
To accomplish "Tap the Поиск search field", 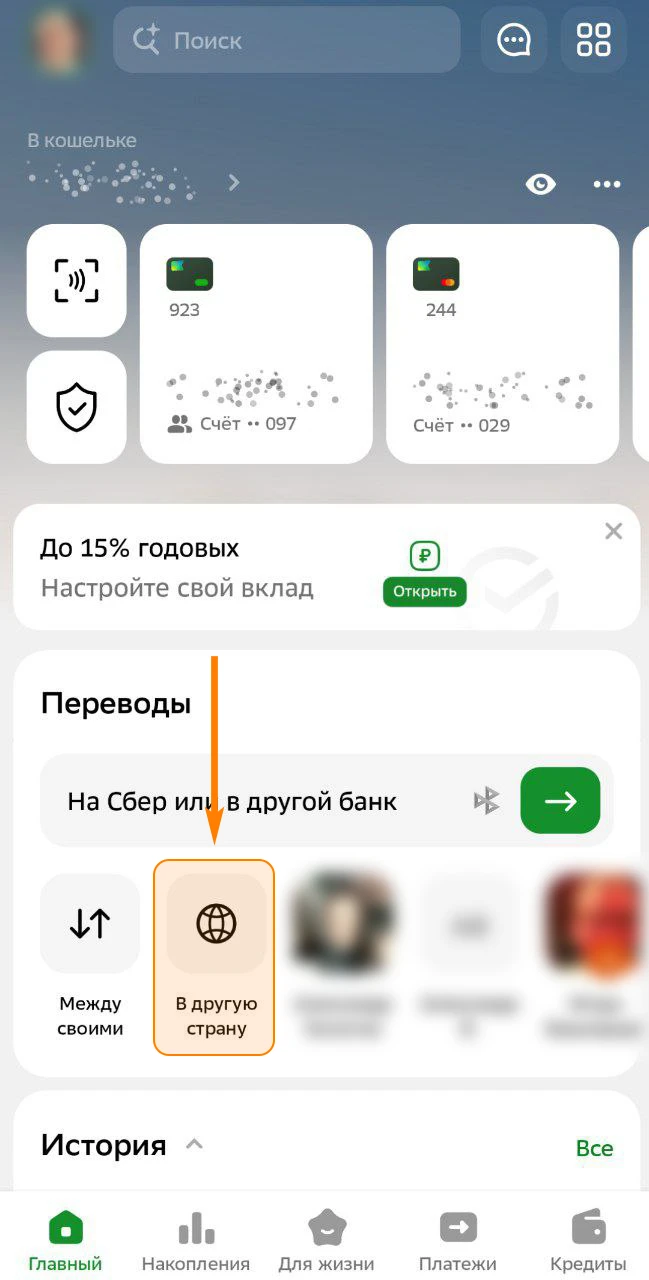I will coord(287,41).
